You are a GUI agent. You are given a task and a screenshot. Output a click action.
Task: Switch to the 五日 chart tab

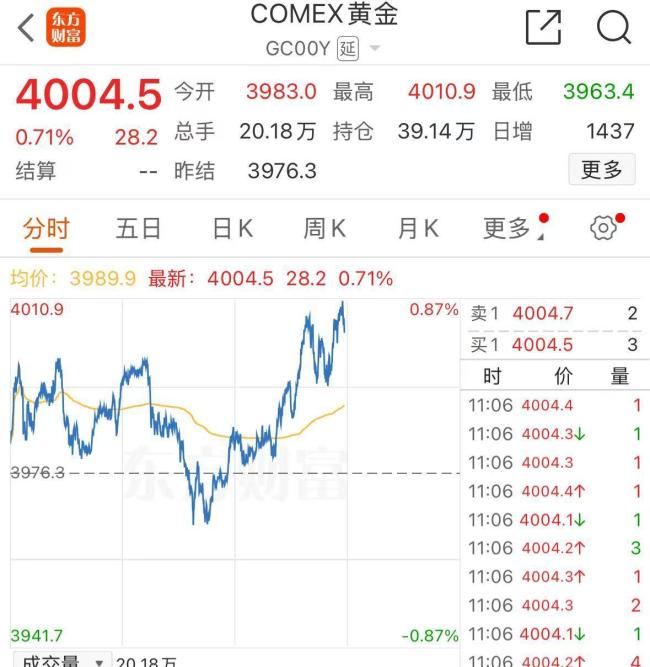click(x=138, y=229)
